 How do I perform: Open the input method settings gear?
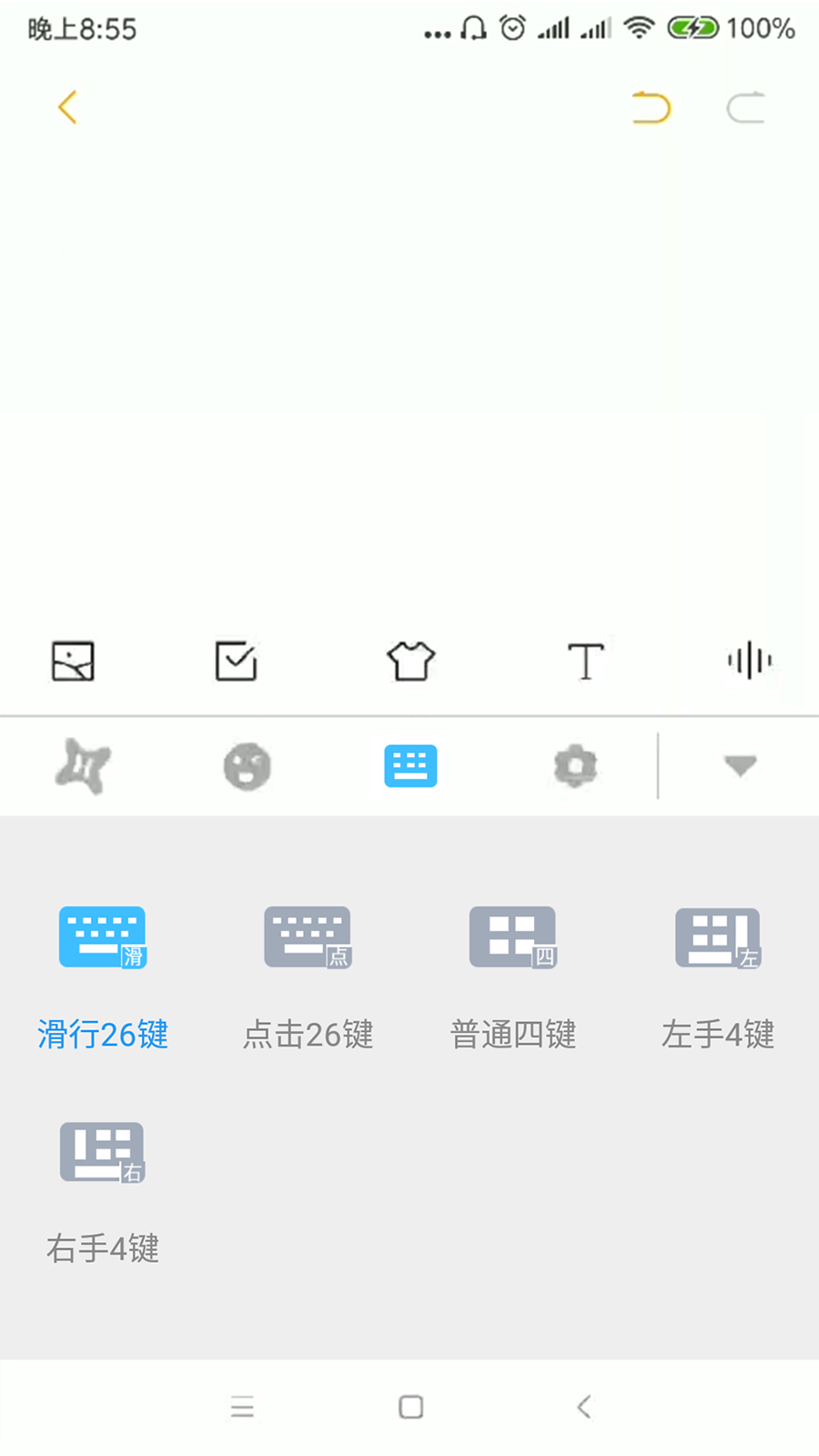click(x=575, y=766)
